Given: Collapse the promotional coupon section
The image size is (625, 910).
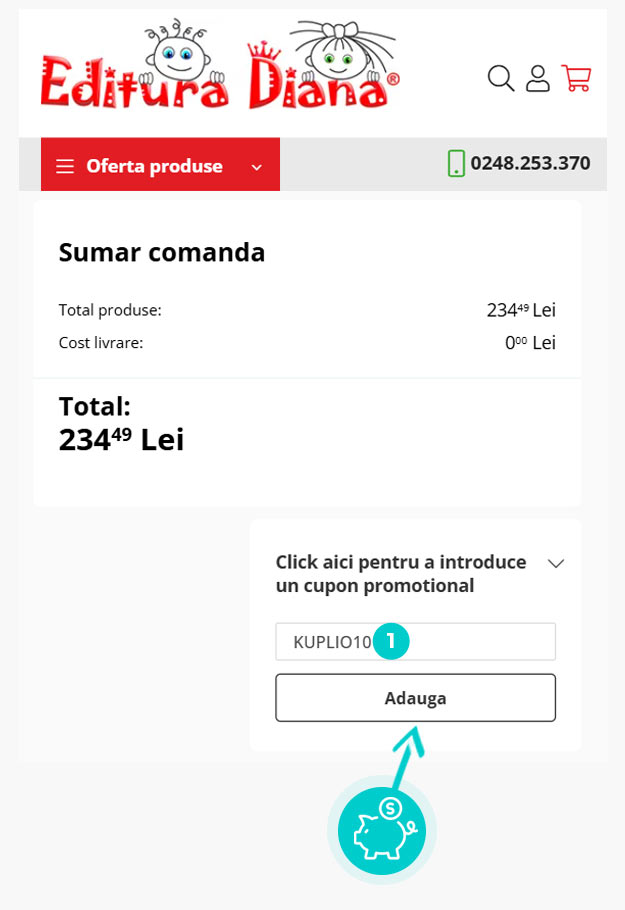Looking at the screenshot, I should [x=556, y=564].
